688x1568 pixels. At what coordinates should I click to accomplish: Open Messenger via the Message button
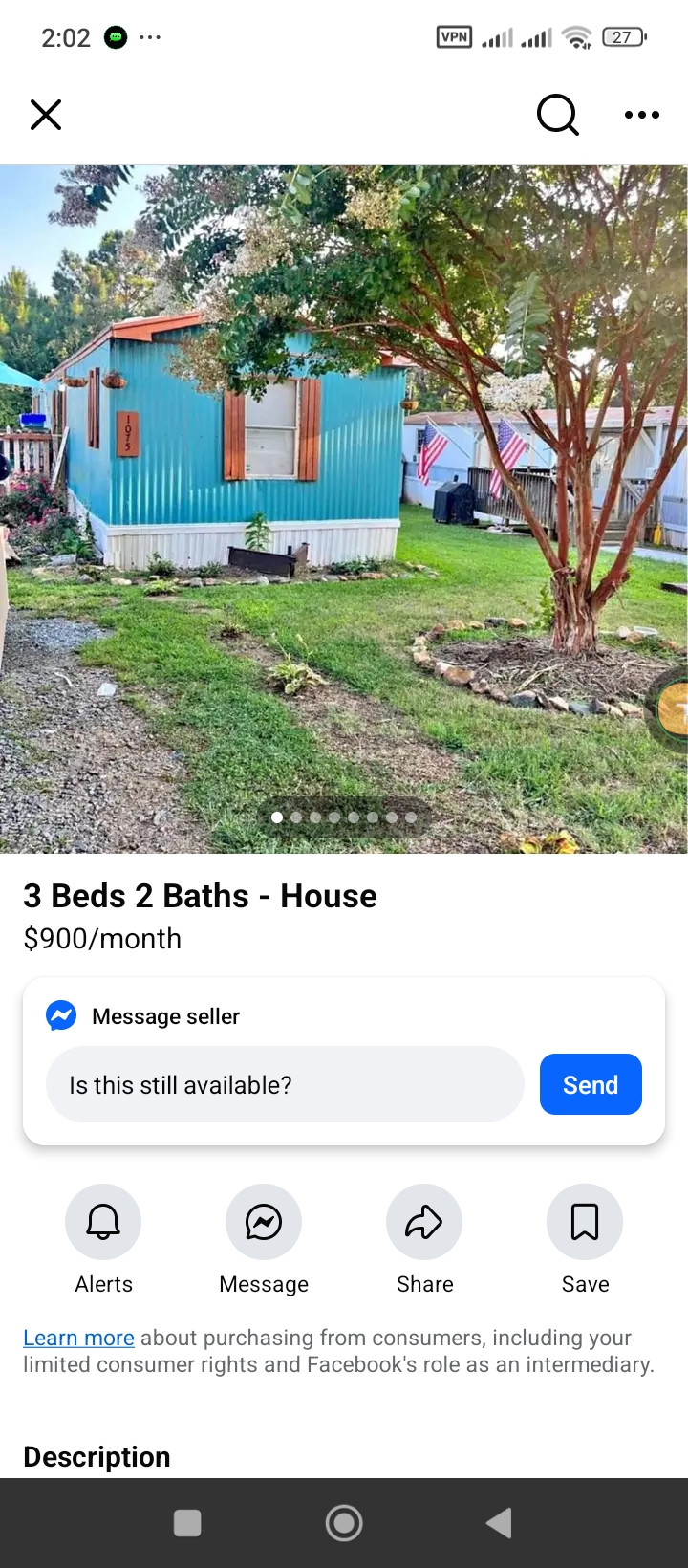[x=264, y=1222]
